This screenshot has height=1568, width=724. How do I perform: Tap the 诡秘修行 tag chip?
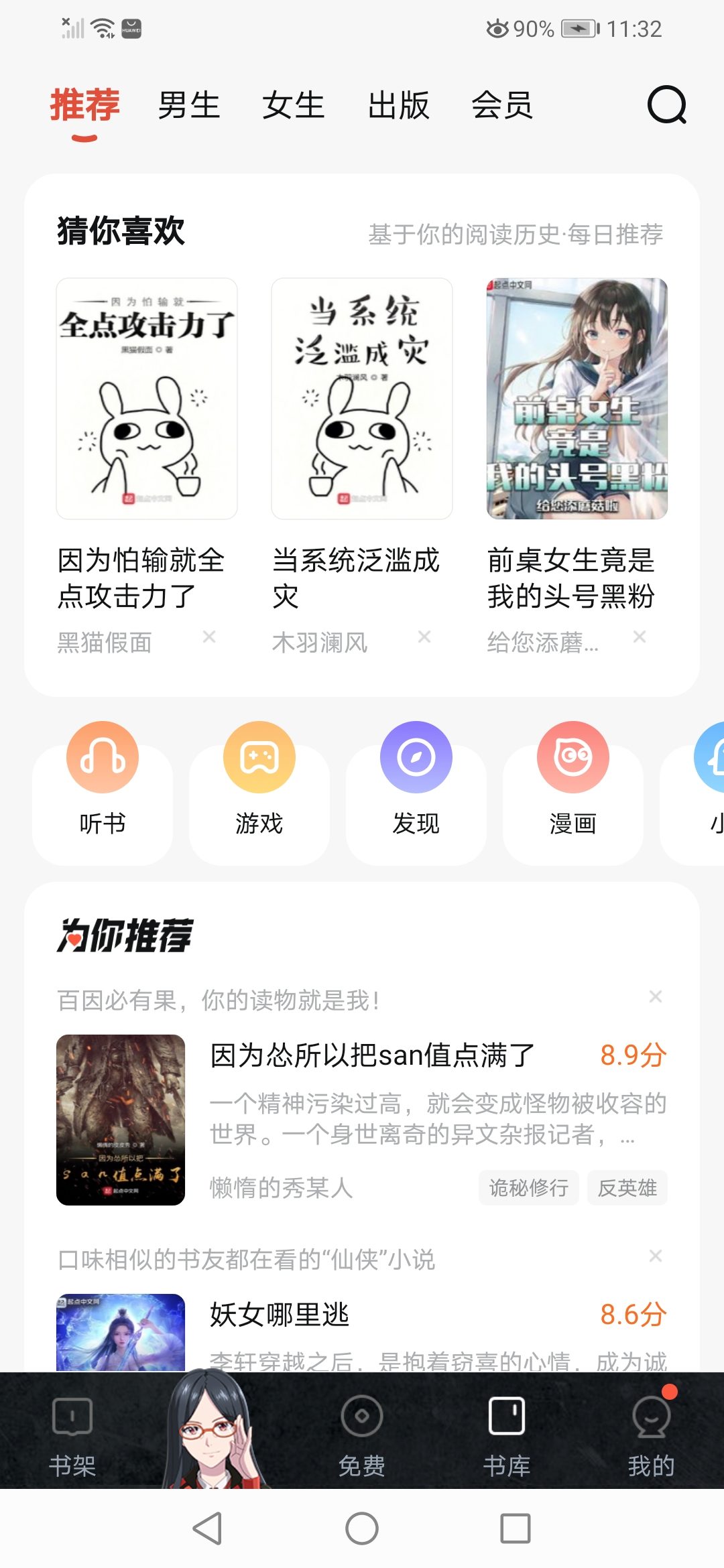pyautogui.click(x=528, y=1188)
